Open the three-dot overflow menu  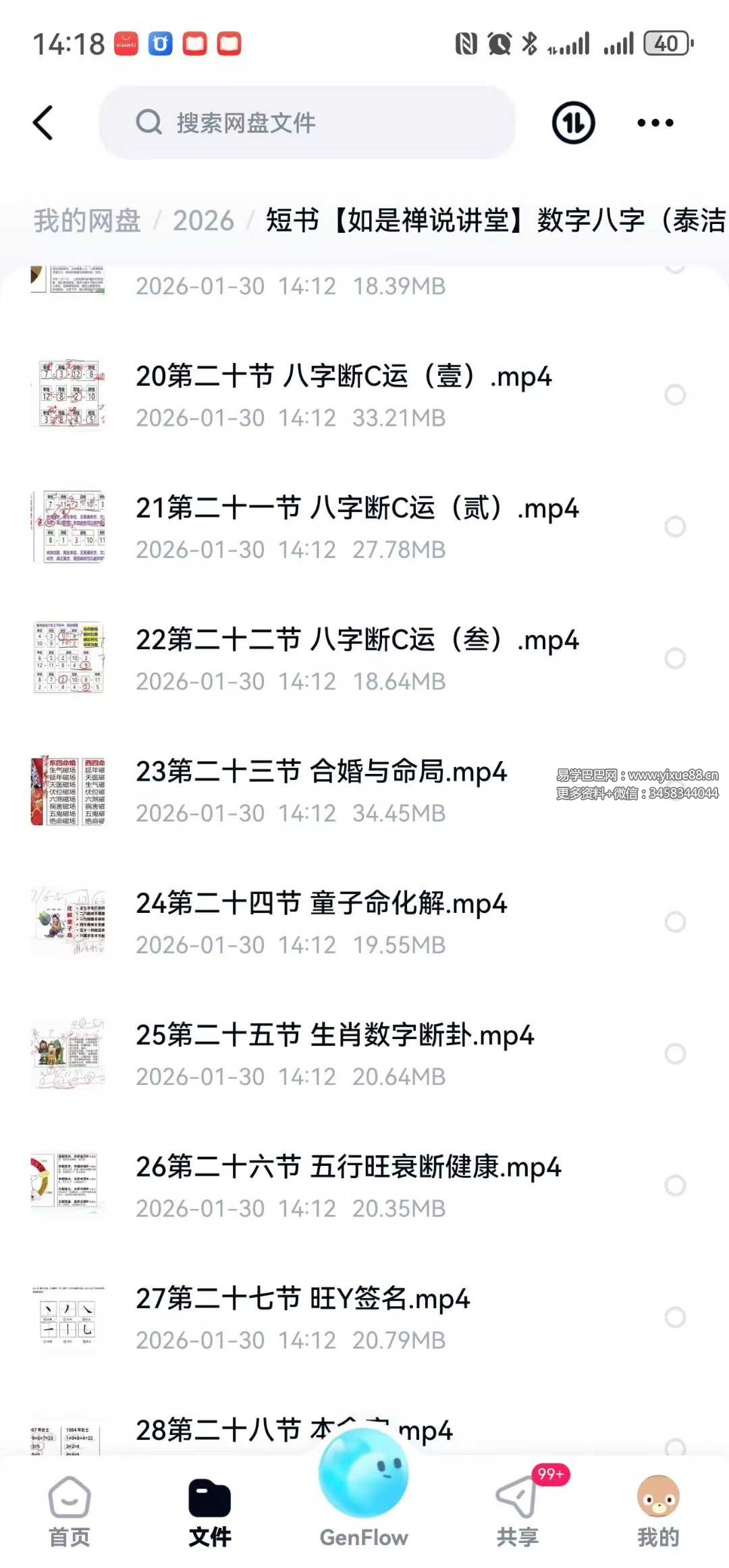point(655,123)
